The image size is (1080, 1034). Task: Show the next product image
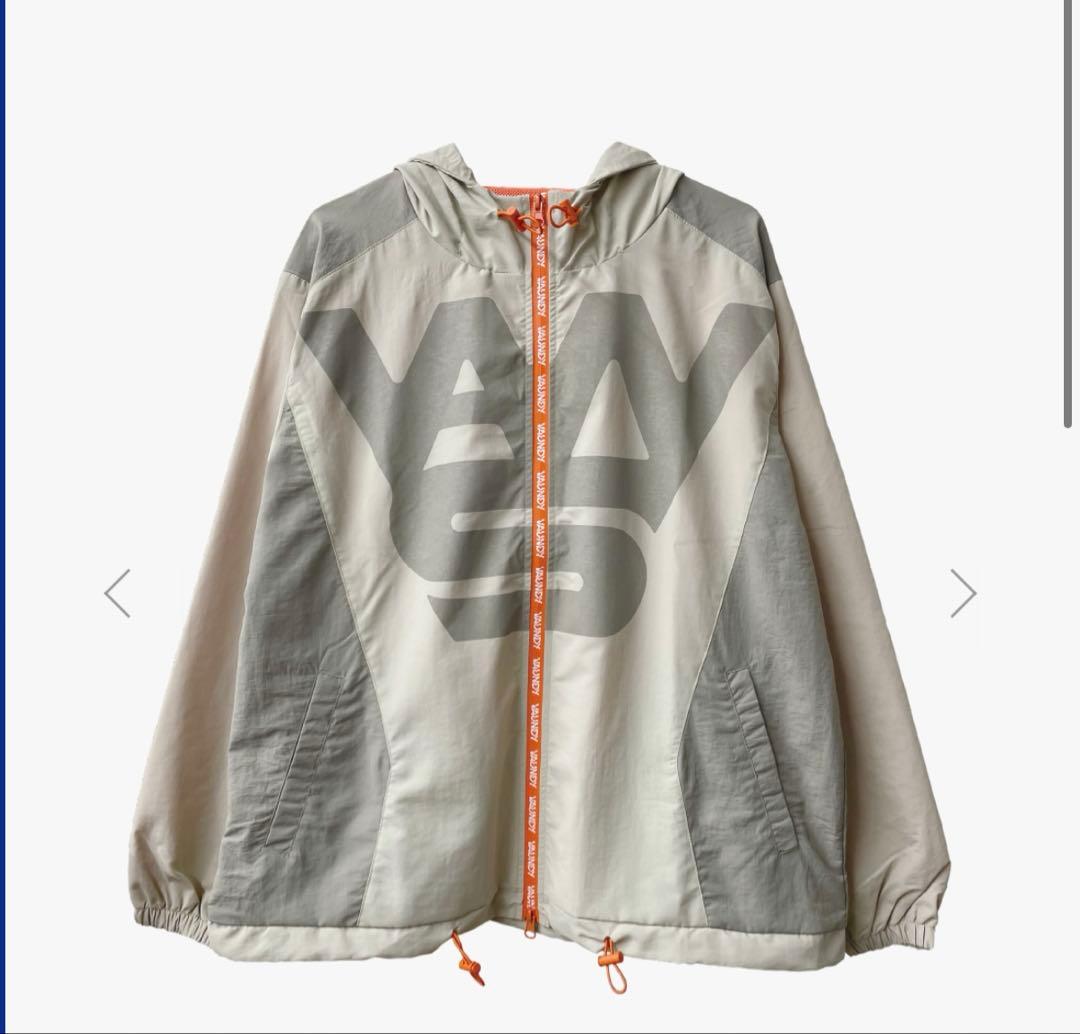click(962, 593)
